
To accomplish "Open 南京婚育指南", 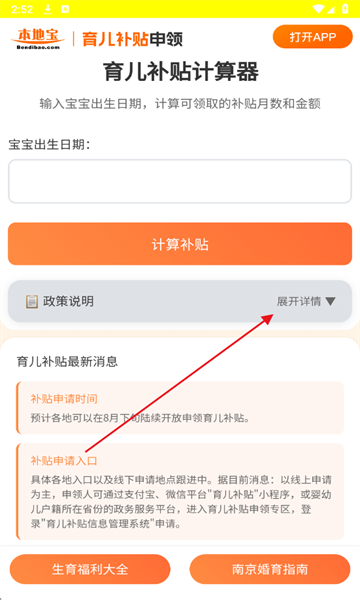I will [x=270, y=569].
